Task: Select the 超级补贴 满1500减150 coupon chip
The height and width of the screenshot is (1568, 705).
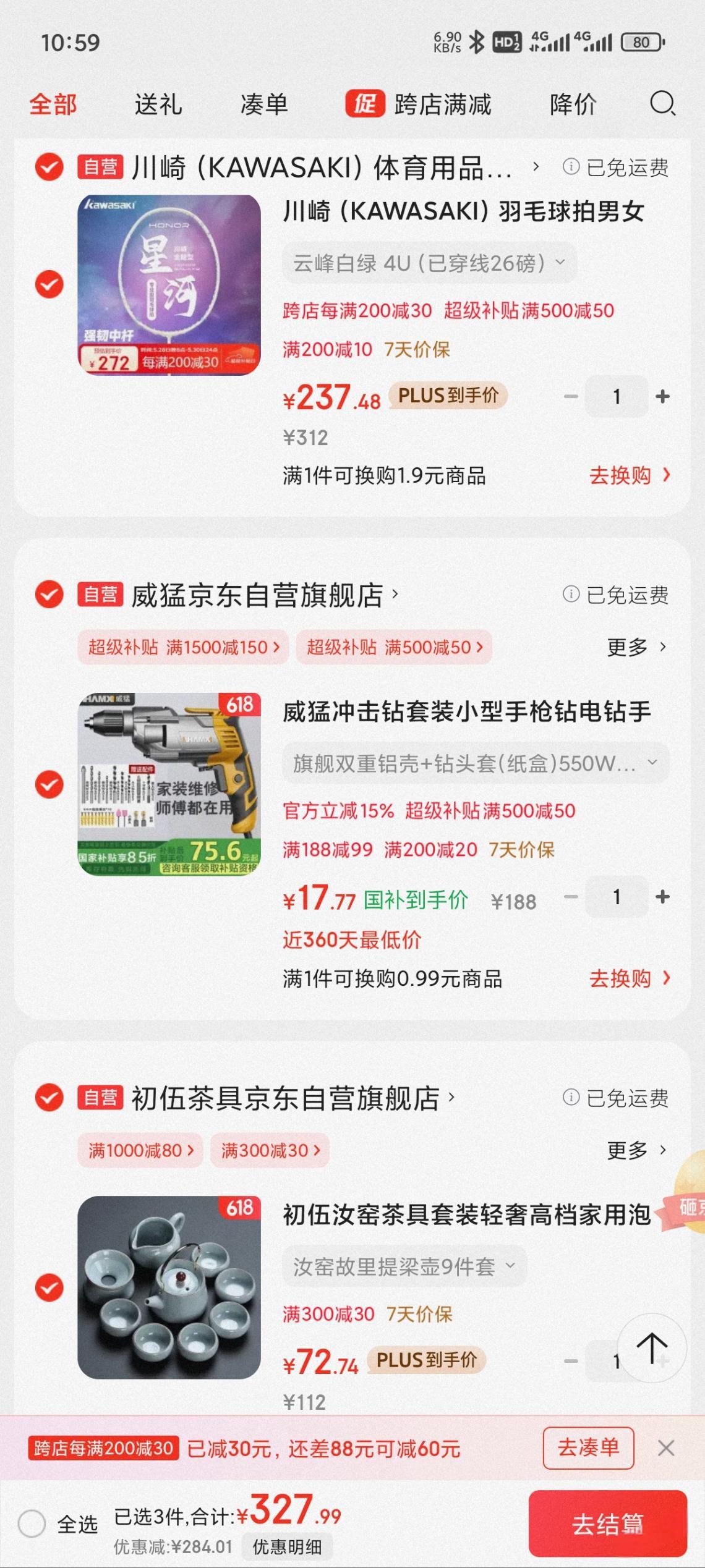Action: tap(183, 647)
